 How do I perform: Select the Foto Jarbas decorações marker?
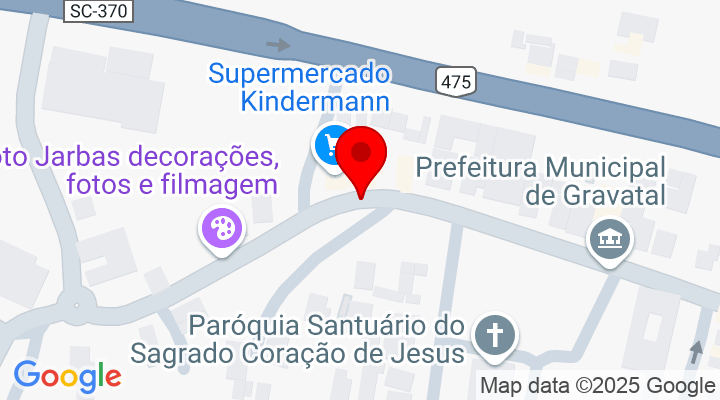(x=222, y=228)
